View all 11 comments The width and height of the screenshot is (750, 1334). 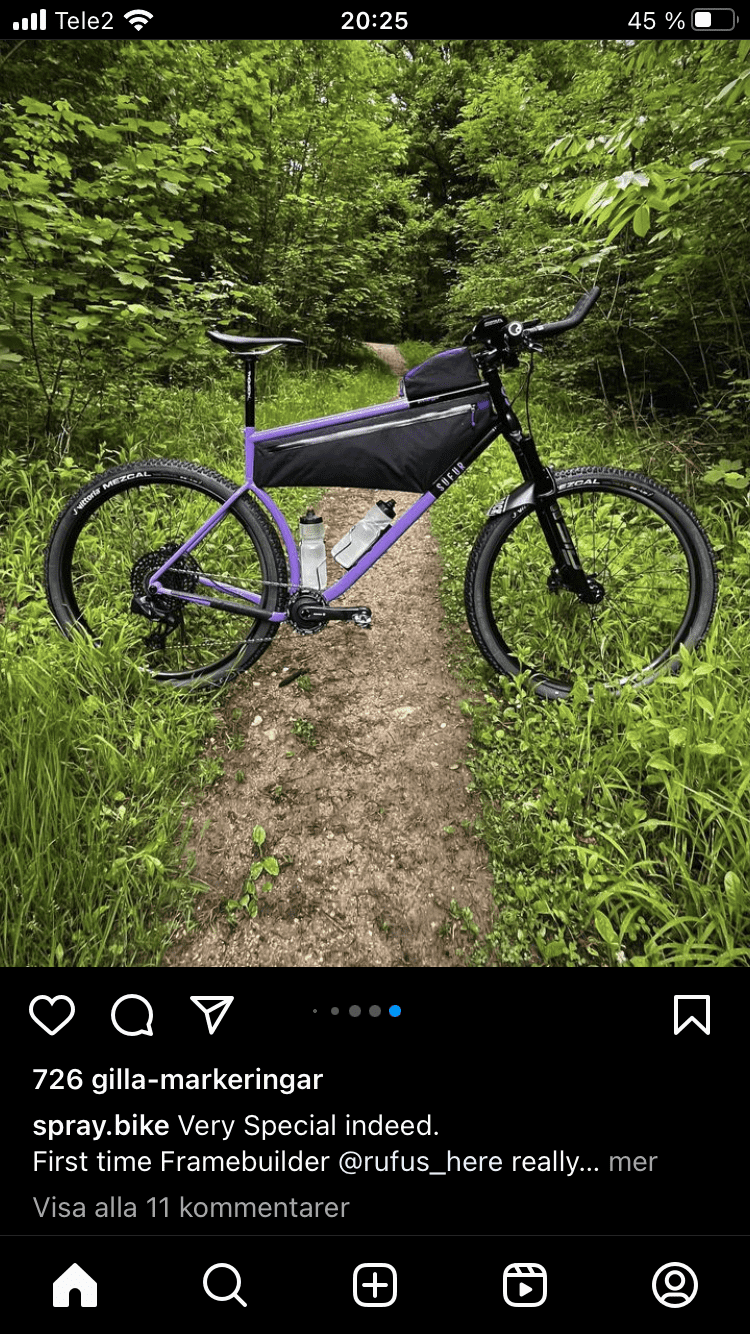191,1207
